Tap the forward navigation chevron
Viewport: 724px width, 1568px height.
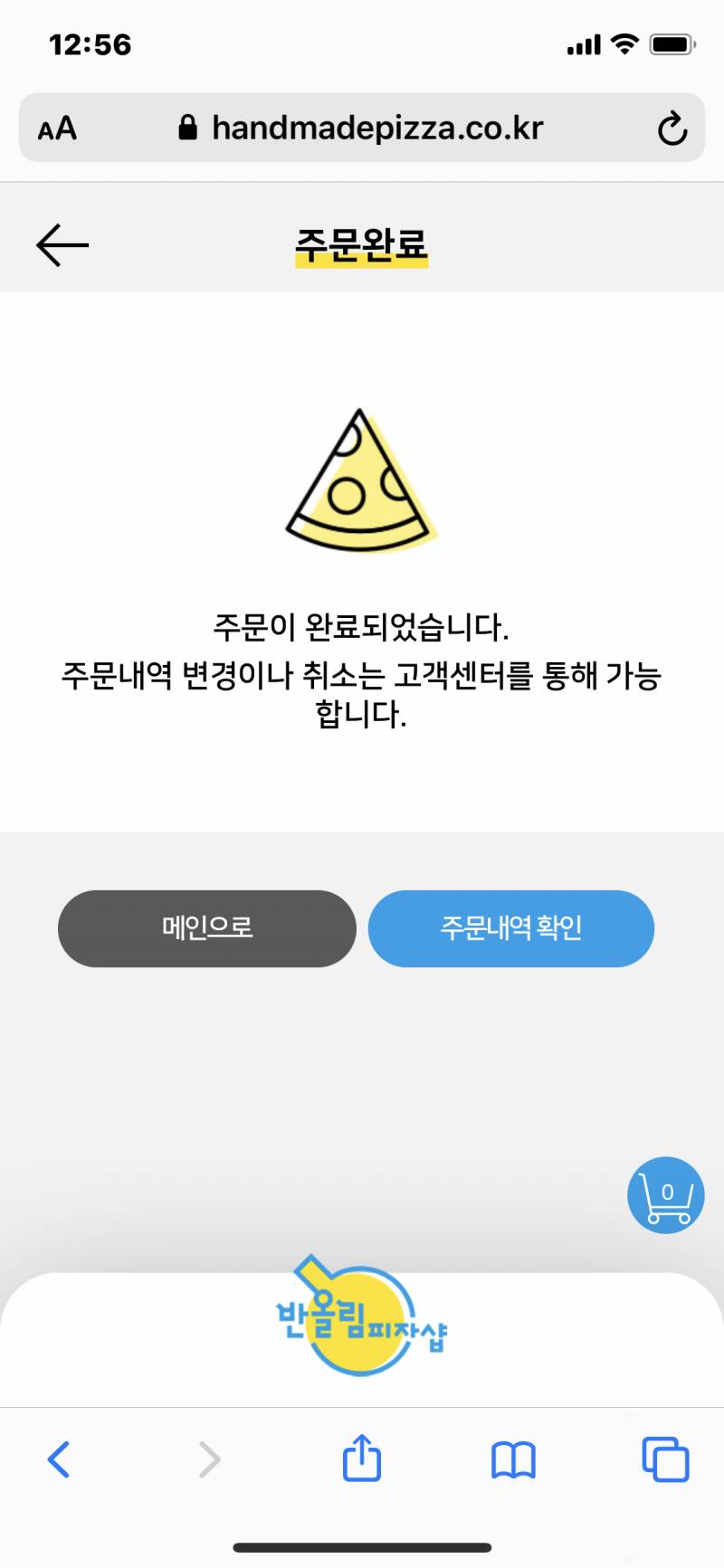coord(210,1459)
